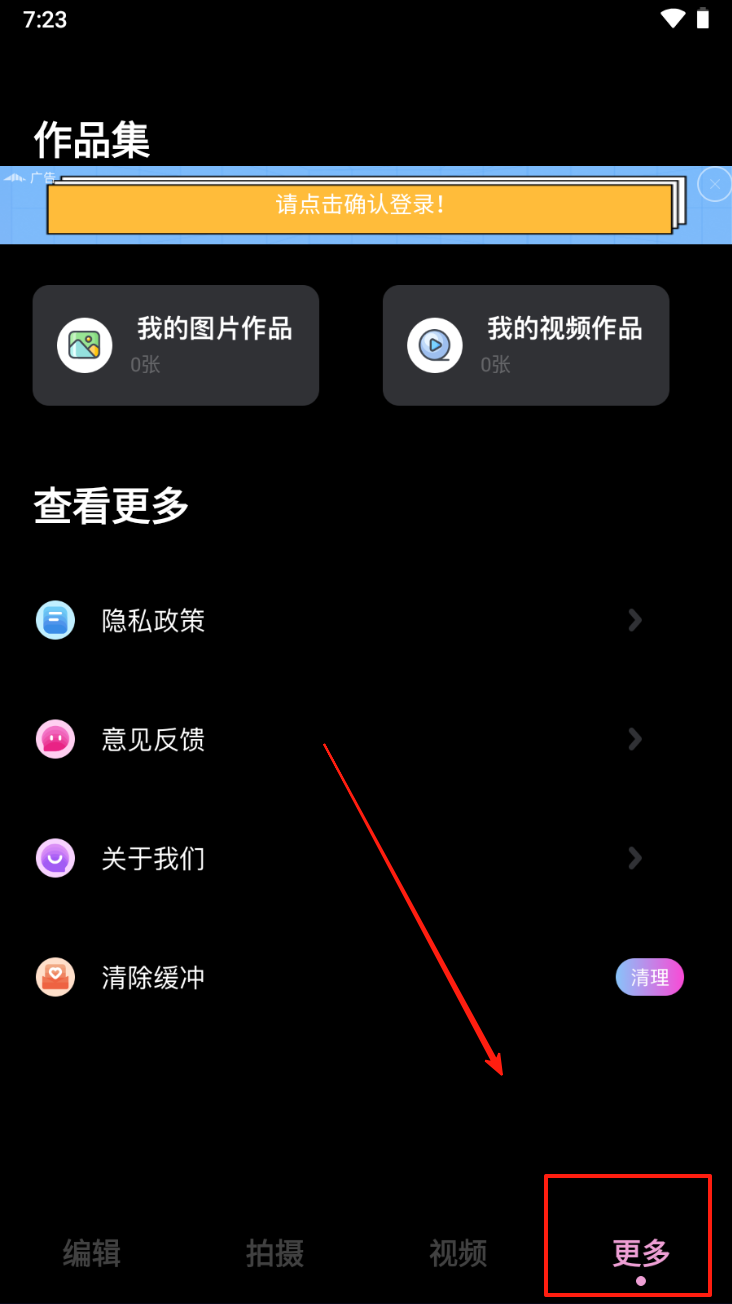This screenshot has height=1304, width=732.
Task: Close the ad banner
Action: (x=714, y=184)
